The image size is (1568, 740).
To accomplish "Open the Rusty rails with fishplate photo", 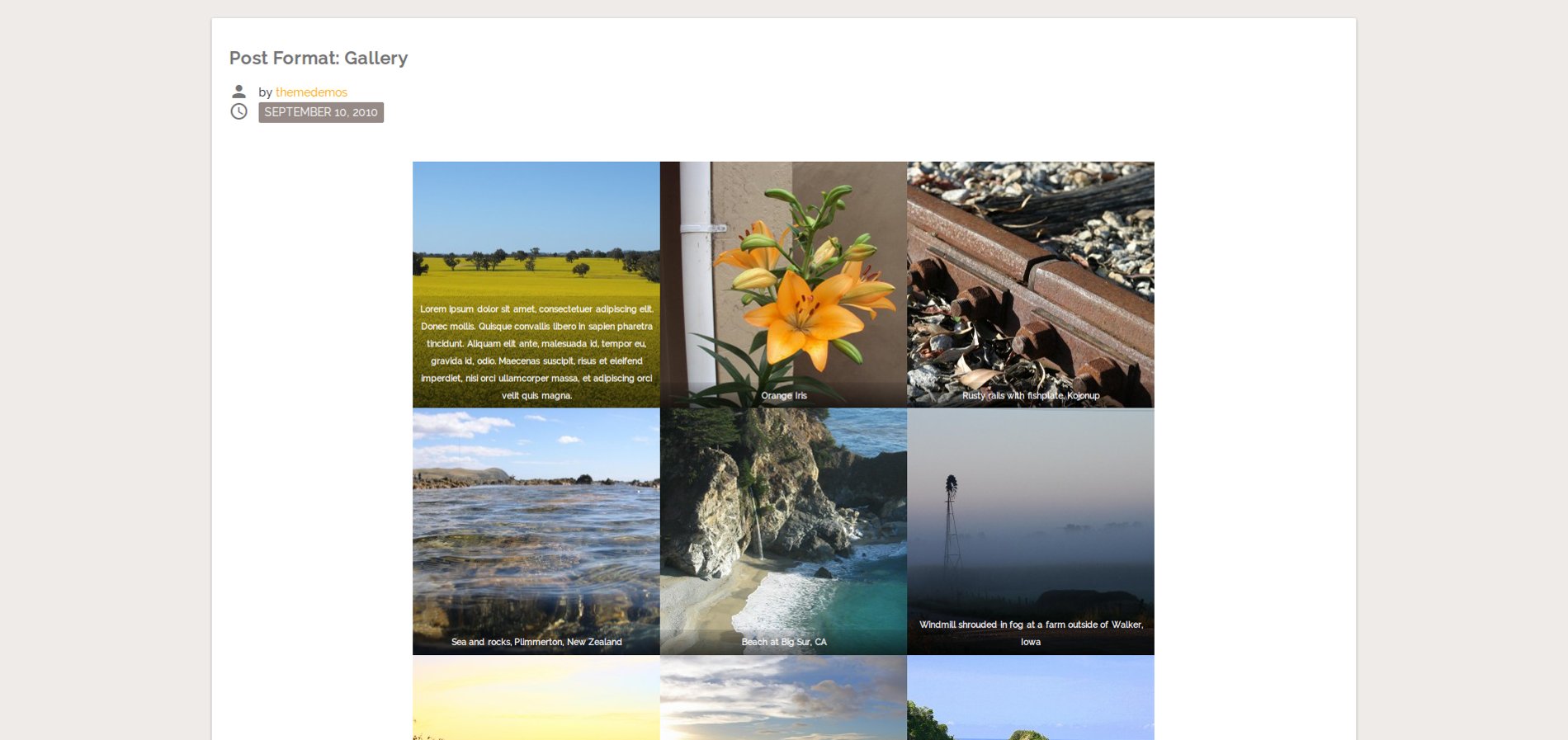I will [x=1030, y=280].
